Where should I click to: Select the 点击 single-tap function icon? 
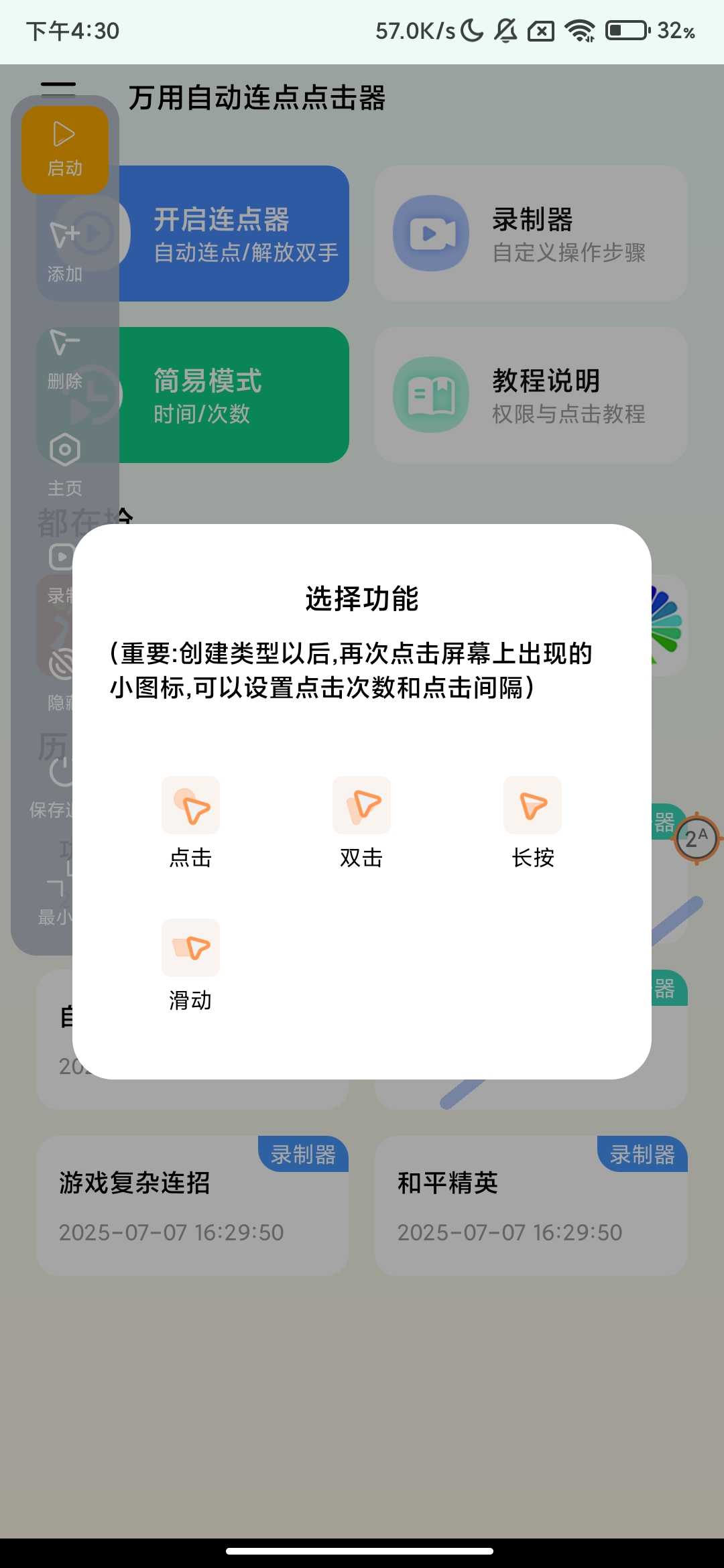click(190, 805)
